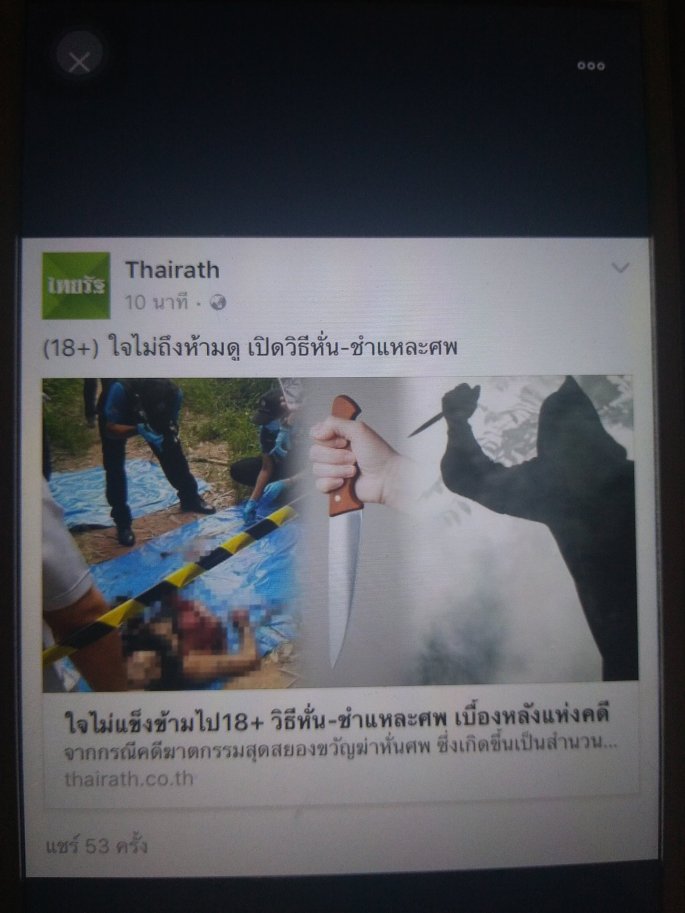Expand the post options chevron

[620, 268]
